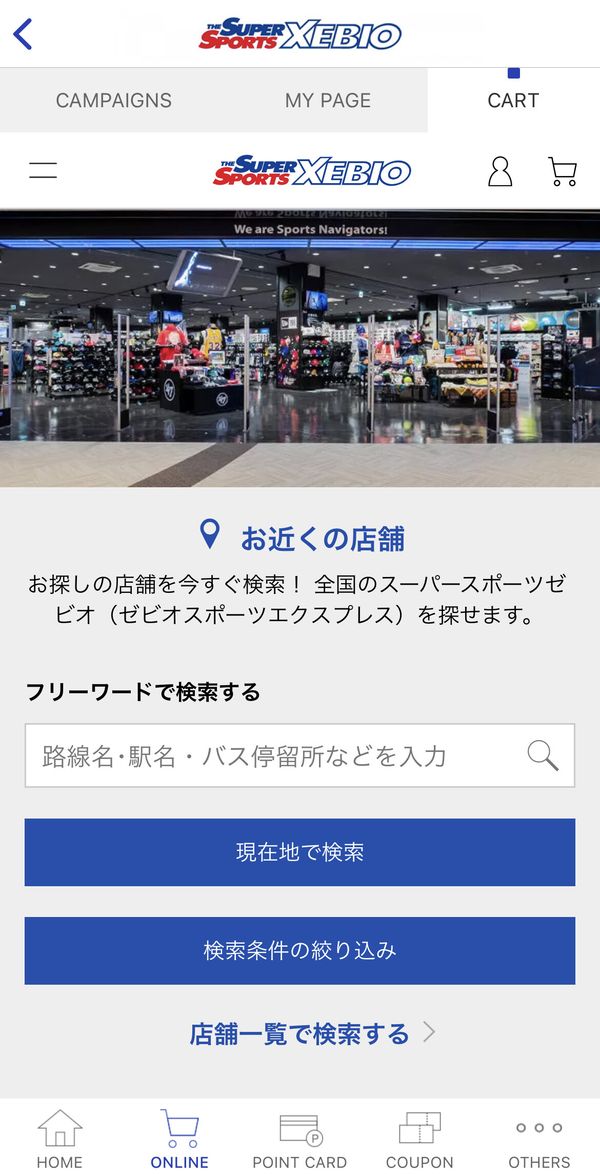This screenshot has width=600, height=1174.
Task: Tap the magnifier icon in search field
Action: tap(543, 755)
